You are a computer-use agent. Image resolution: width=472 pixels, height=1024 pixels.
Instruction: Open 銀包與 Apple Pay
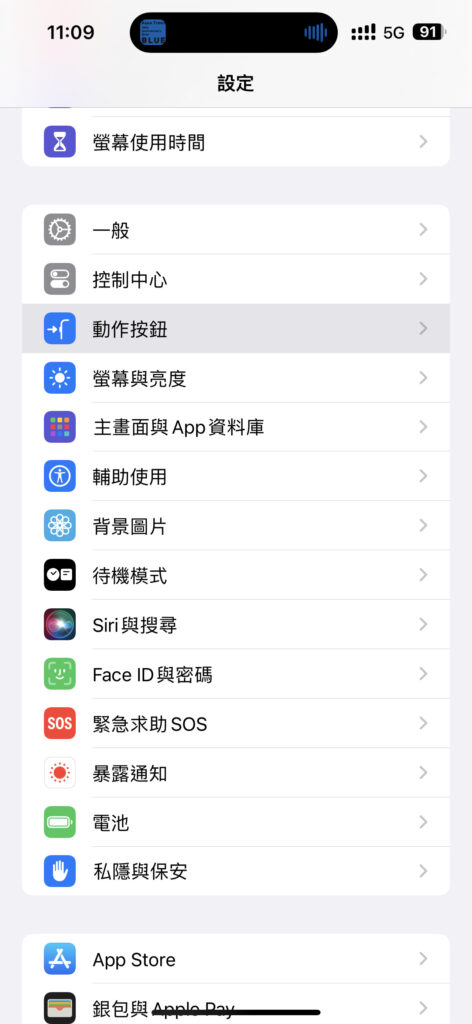point(236,1006)
